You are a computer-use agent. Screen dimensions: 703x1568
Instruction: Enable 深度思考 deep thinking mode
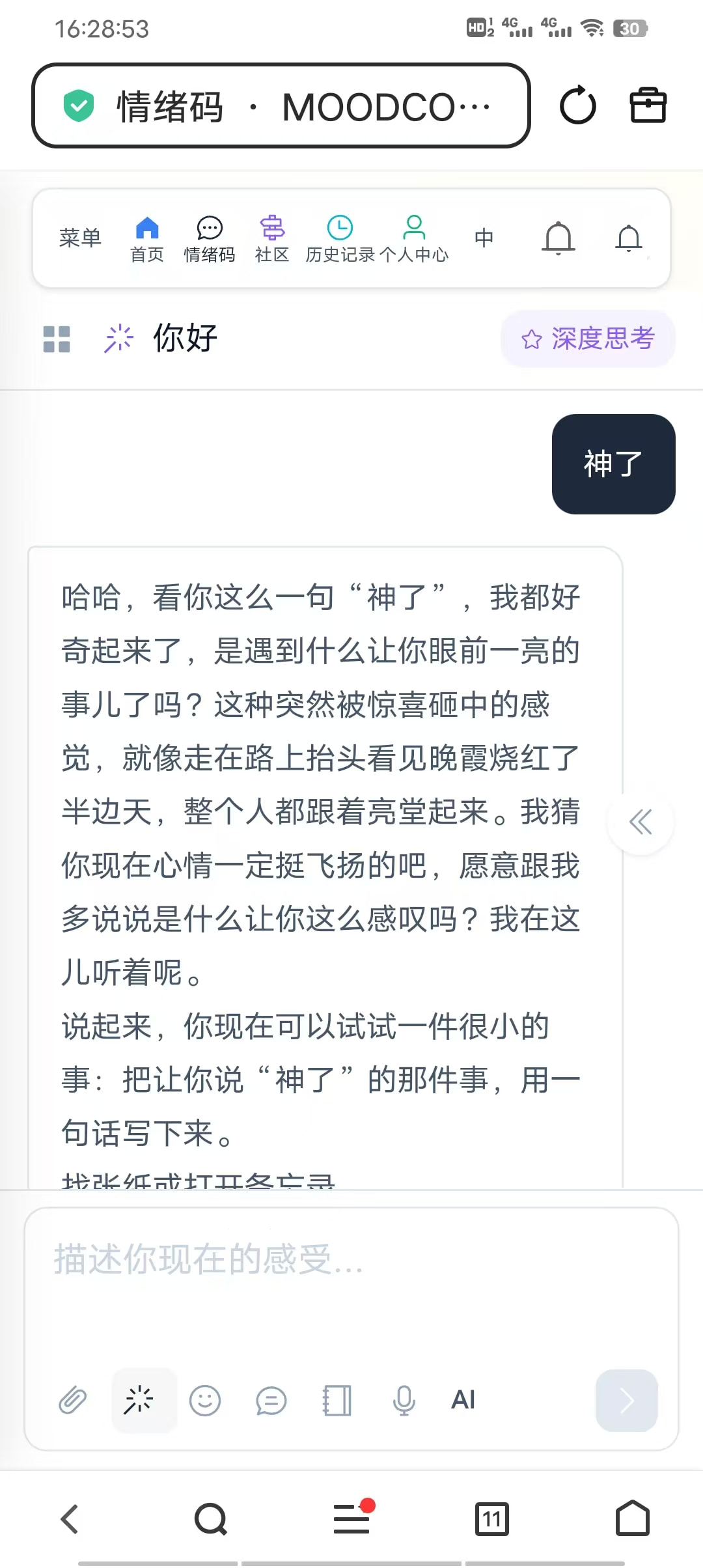[x=588, y=339]
